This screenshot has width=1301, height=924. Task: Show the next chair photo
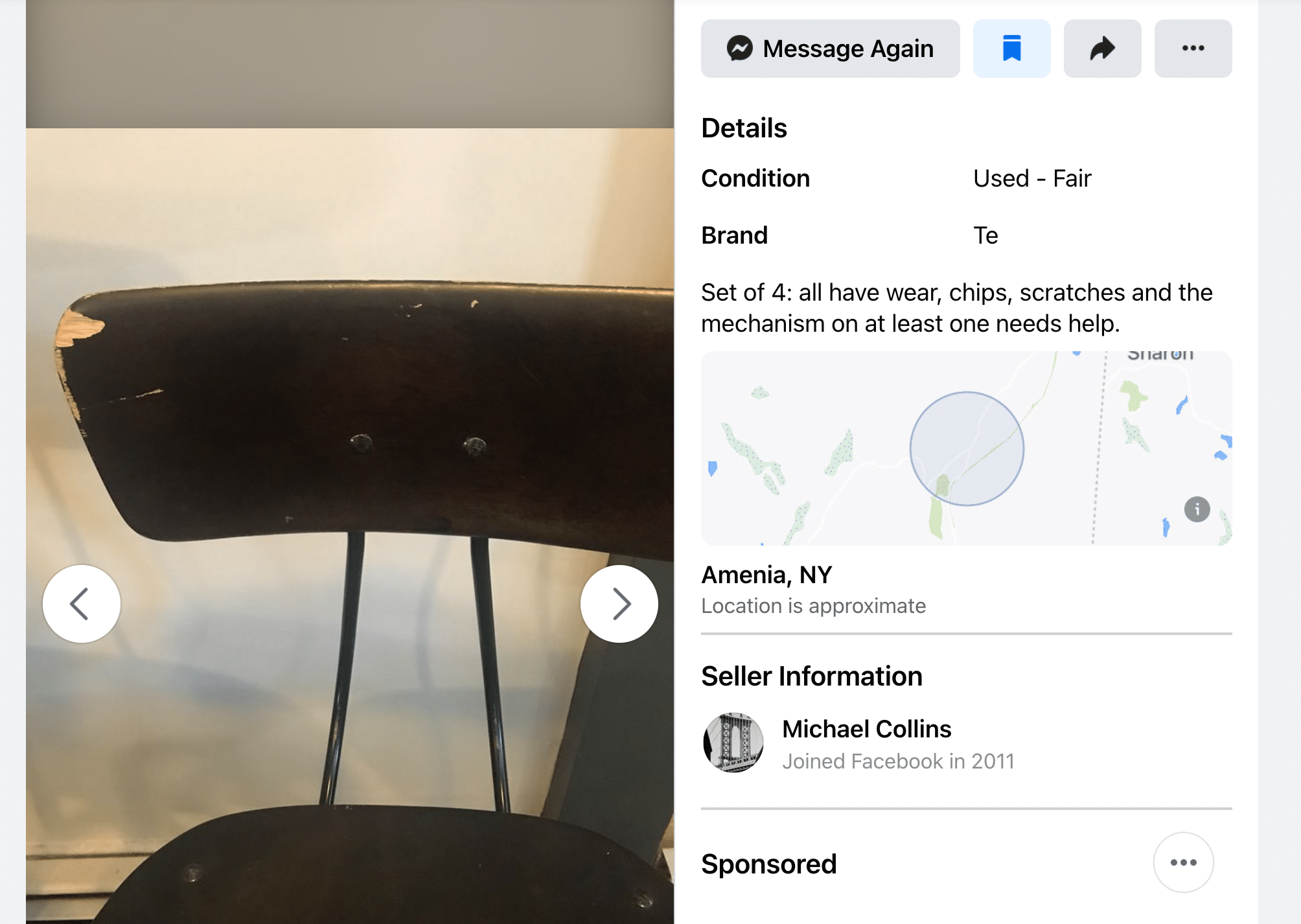pos(619,604)
